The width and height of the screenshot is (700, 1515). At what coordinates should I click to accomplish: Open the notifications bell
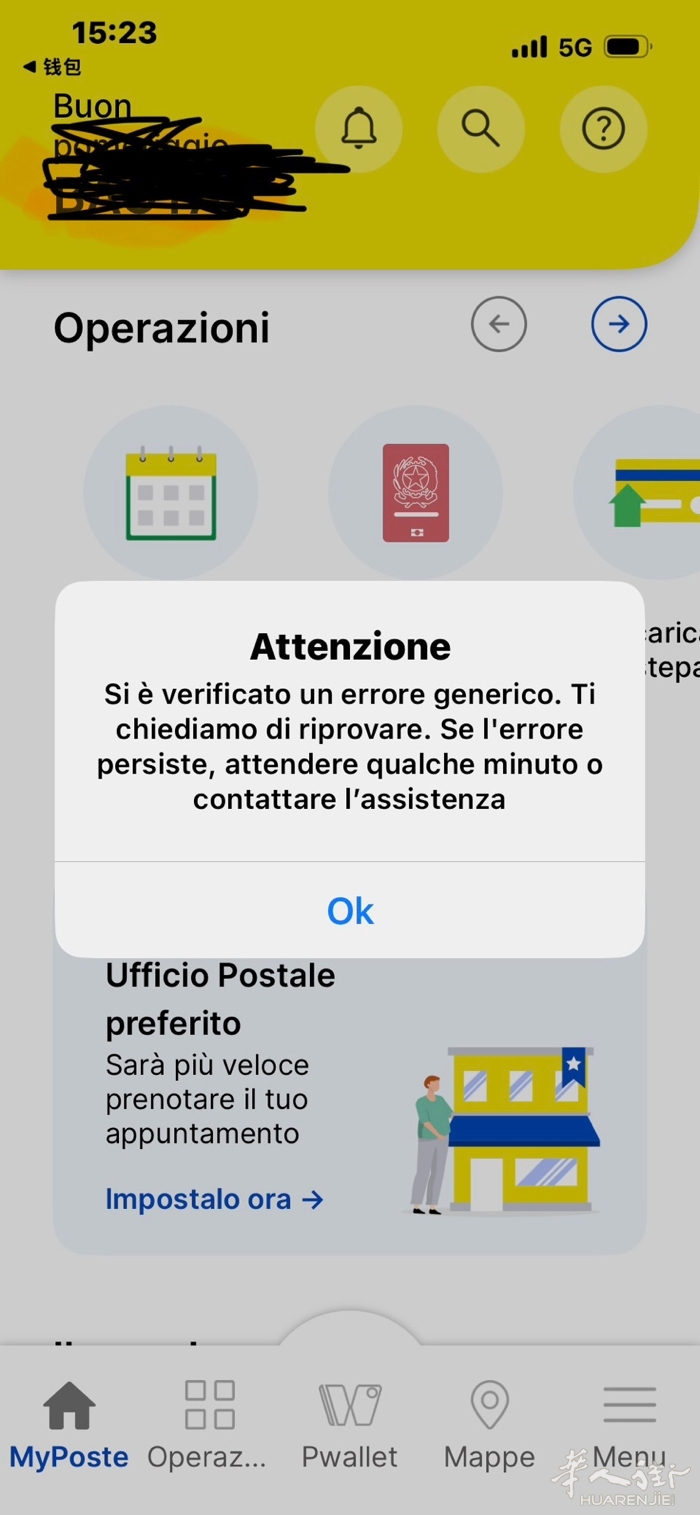(x=359, y=128)
